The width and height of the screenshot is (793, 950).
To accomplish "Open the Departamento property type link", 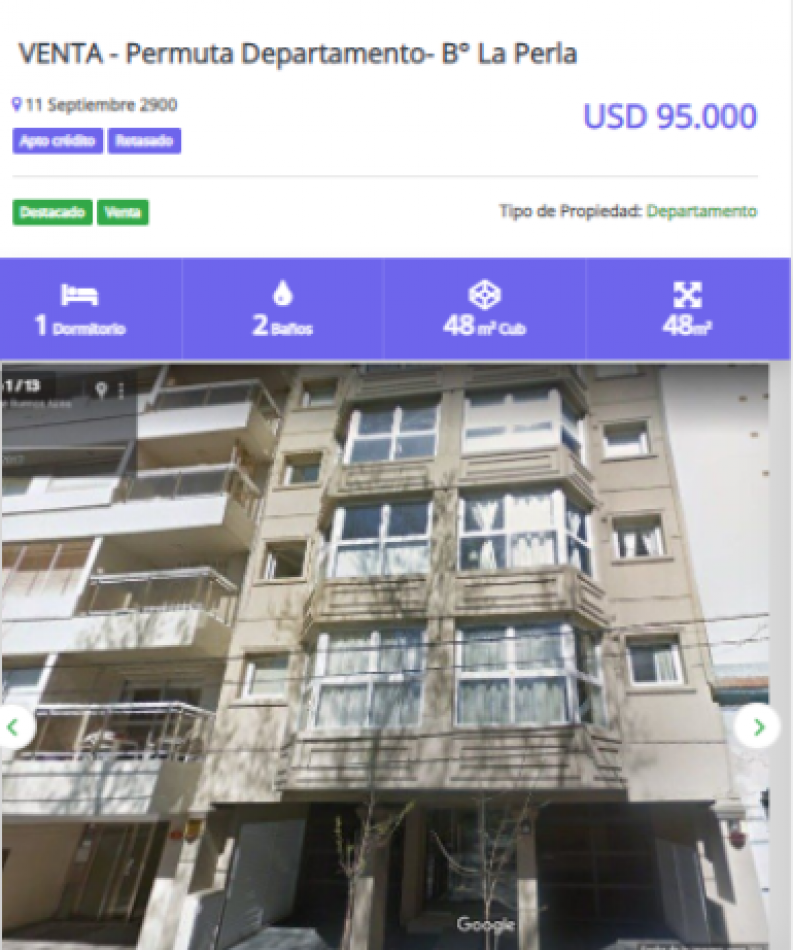I will (x=701, y=211).
